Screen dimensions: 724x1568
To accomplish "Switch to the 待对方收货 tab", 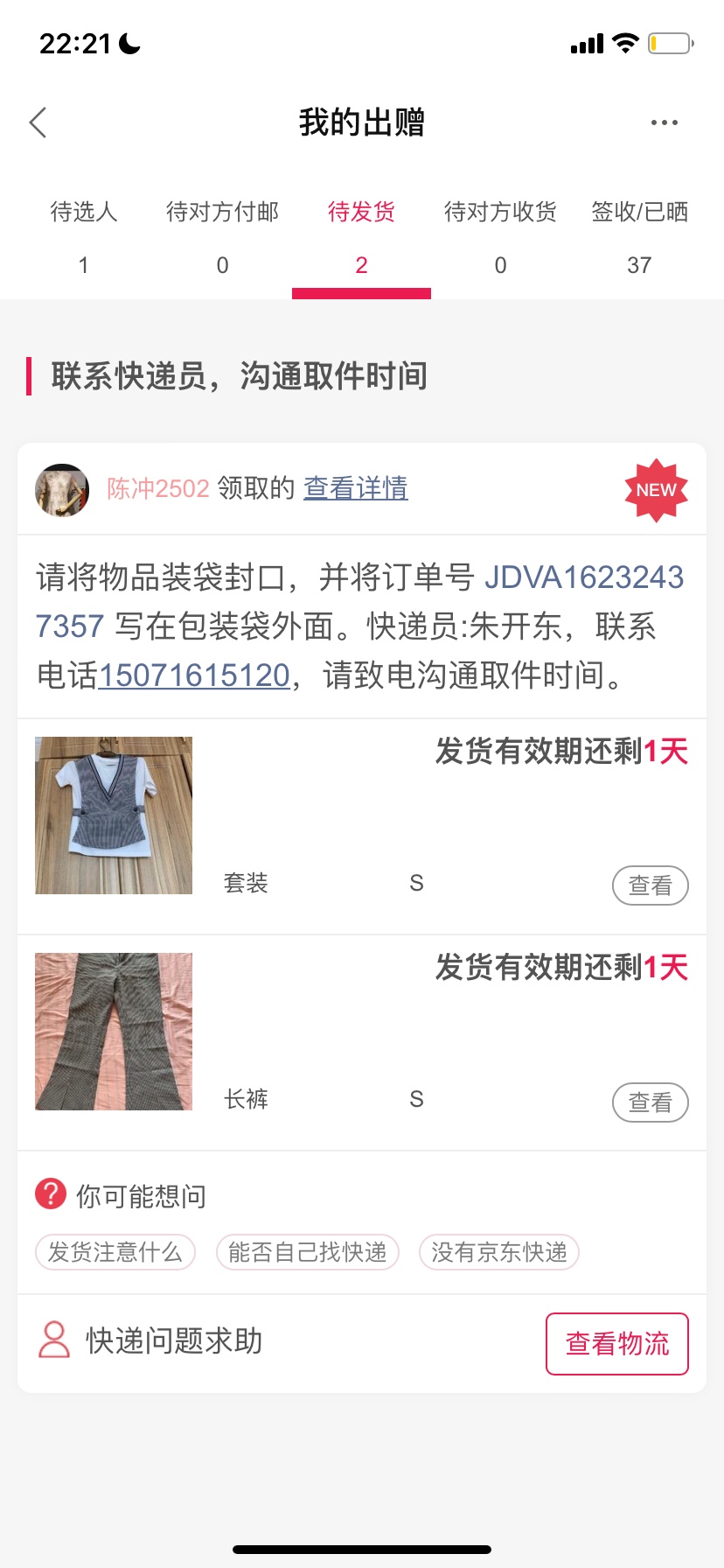I will pos(500,236).
